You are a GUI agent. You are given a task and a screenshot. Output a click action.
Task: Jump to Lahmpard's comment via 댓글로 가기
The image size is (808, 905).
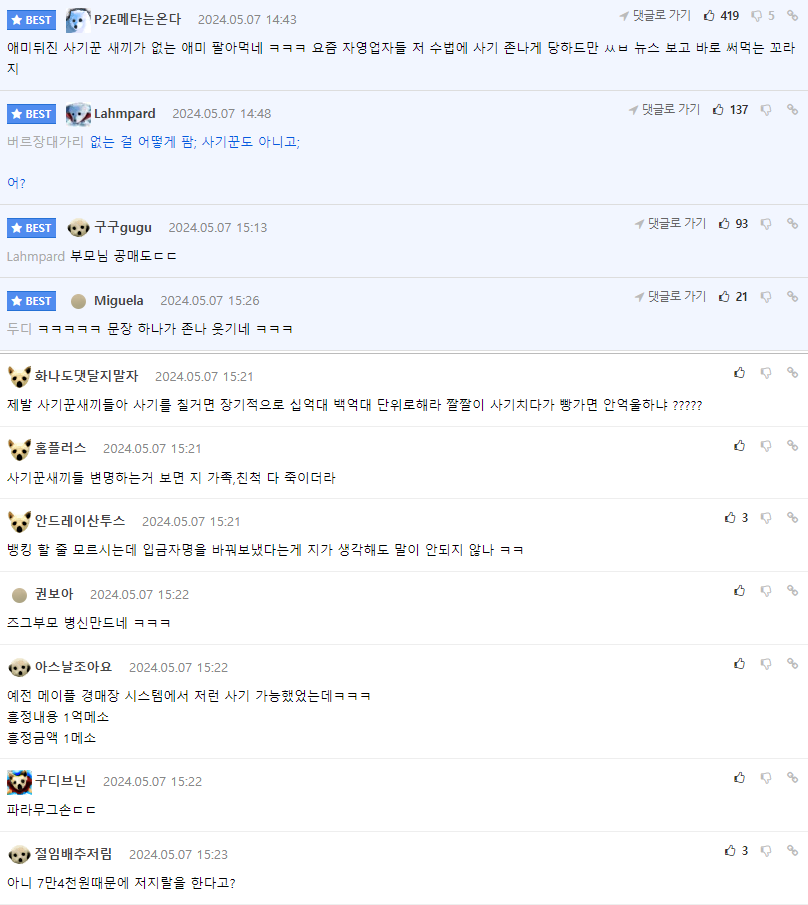(664, 110)
